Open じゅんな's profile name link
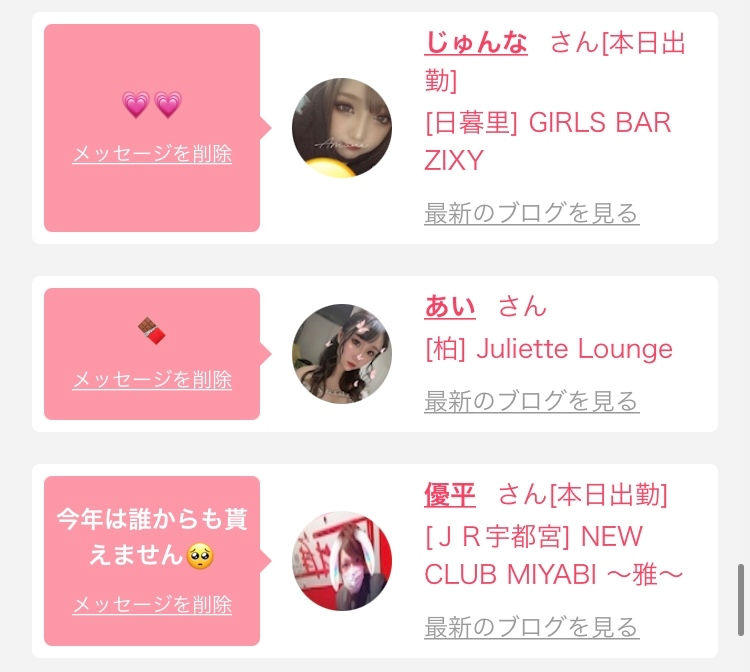 (x=476, y=43)
